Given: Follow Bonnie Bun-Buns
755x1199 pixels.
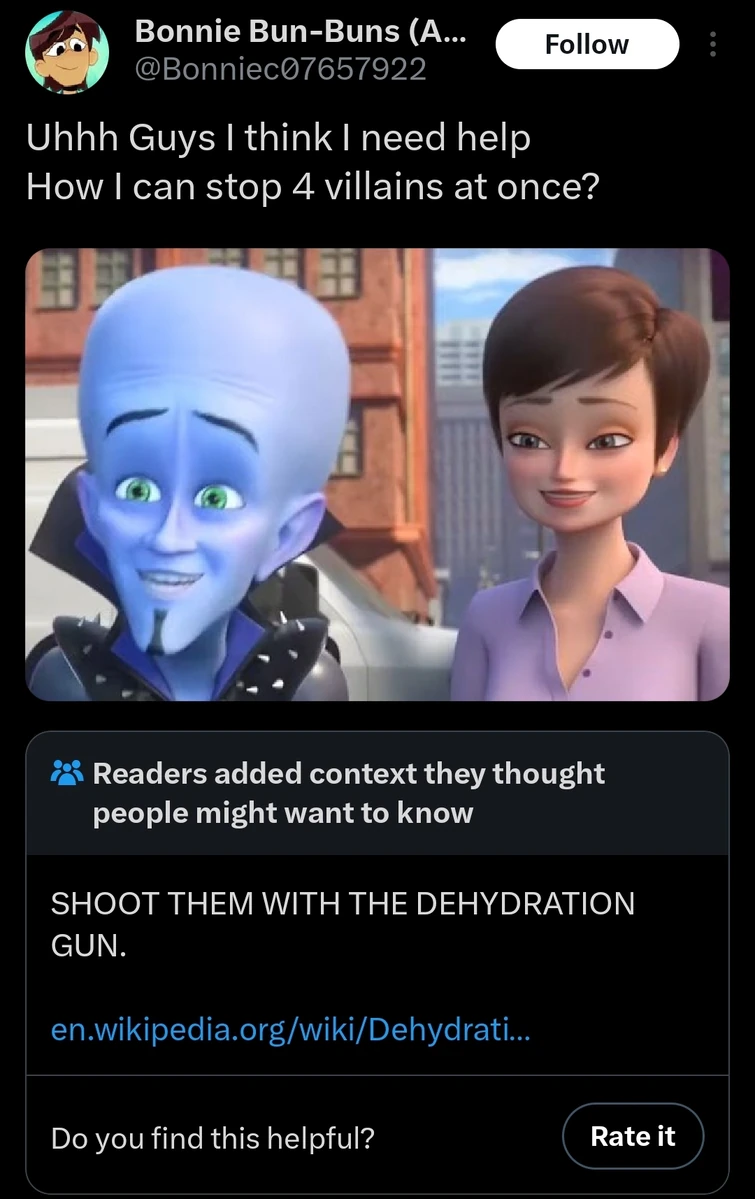Looking at the screenshot, I should pos(587,44).
